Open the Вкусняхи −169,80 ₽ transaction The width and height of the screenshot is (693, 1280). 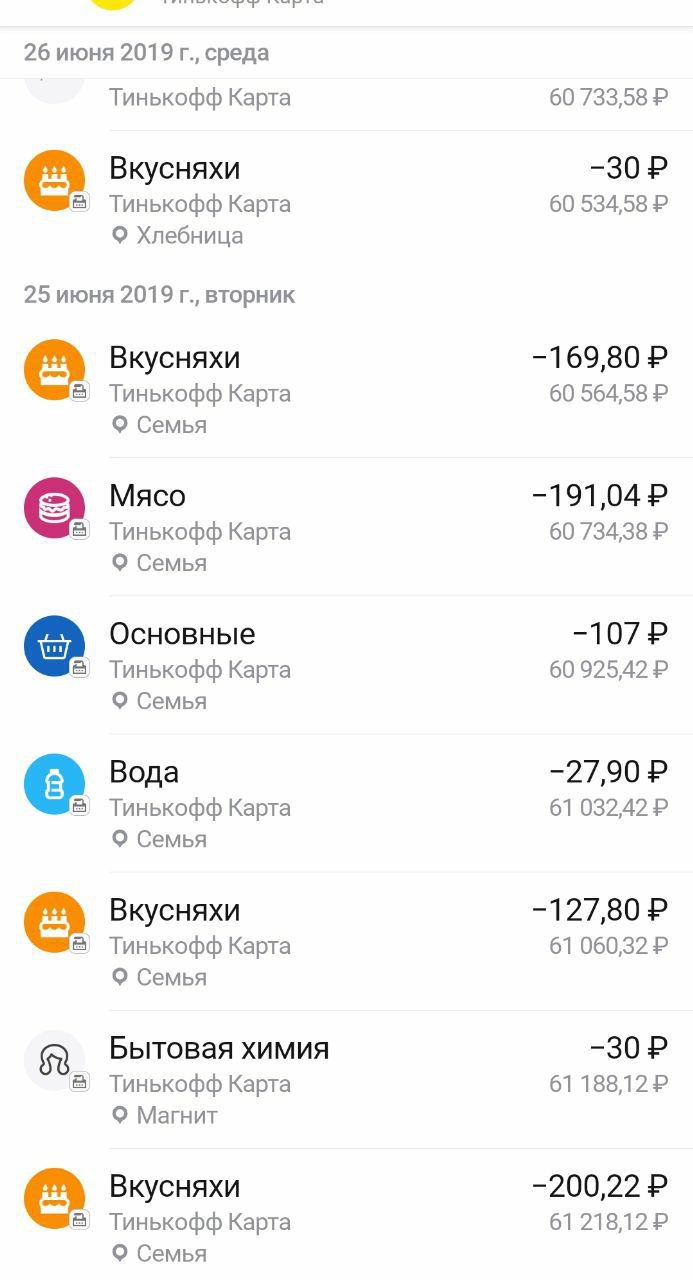[346, 389]
